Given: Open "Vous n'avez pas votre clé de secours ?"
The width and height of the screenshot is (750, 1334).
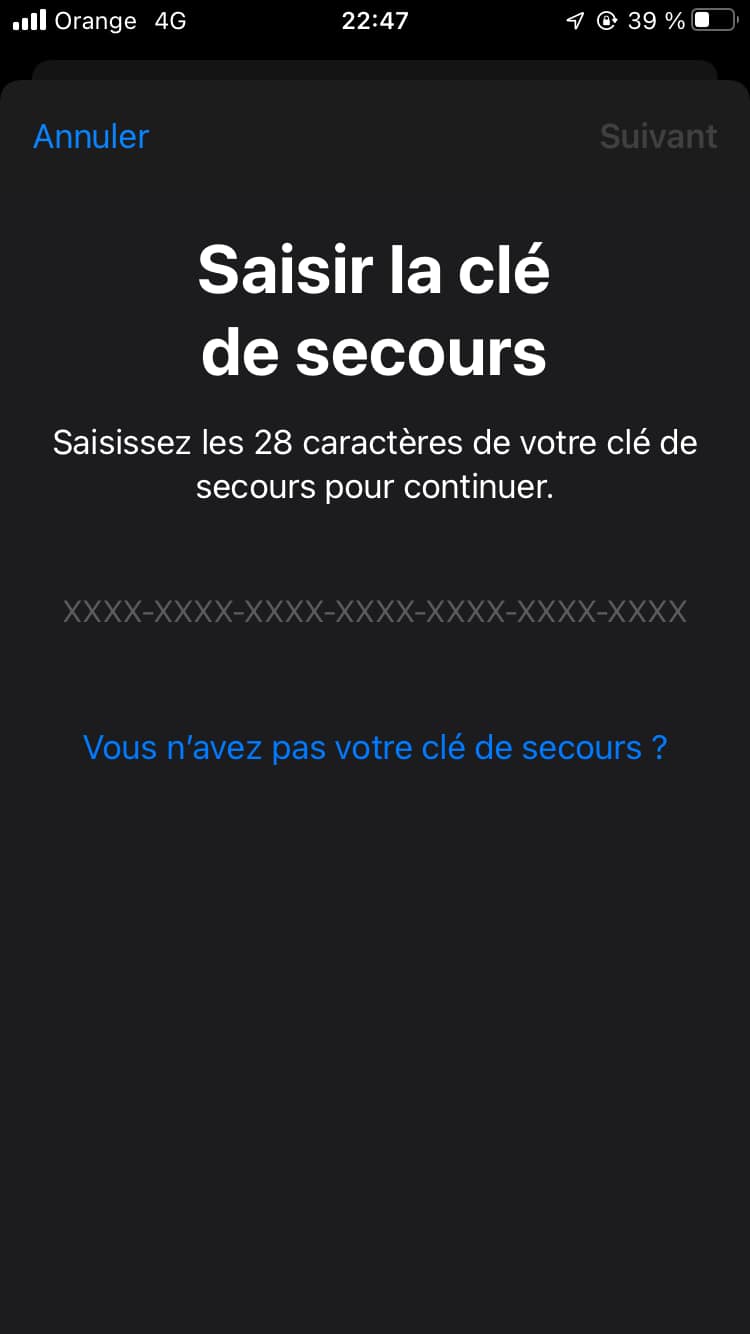Looking at the screenshot, I should 375,747.
